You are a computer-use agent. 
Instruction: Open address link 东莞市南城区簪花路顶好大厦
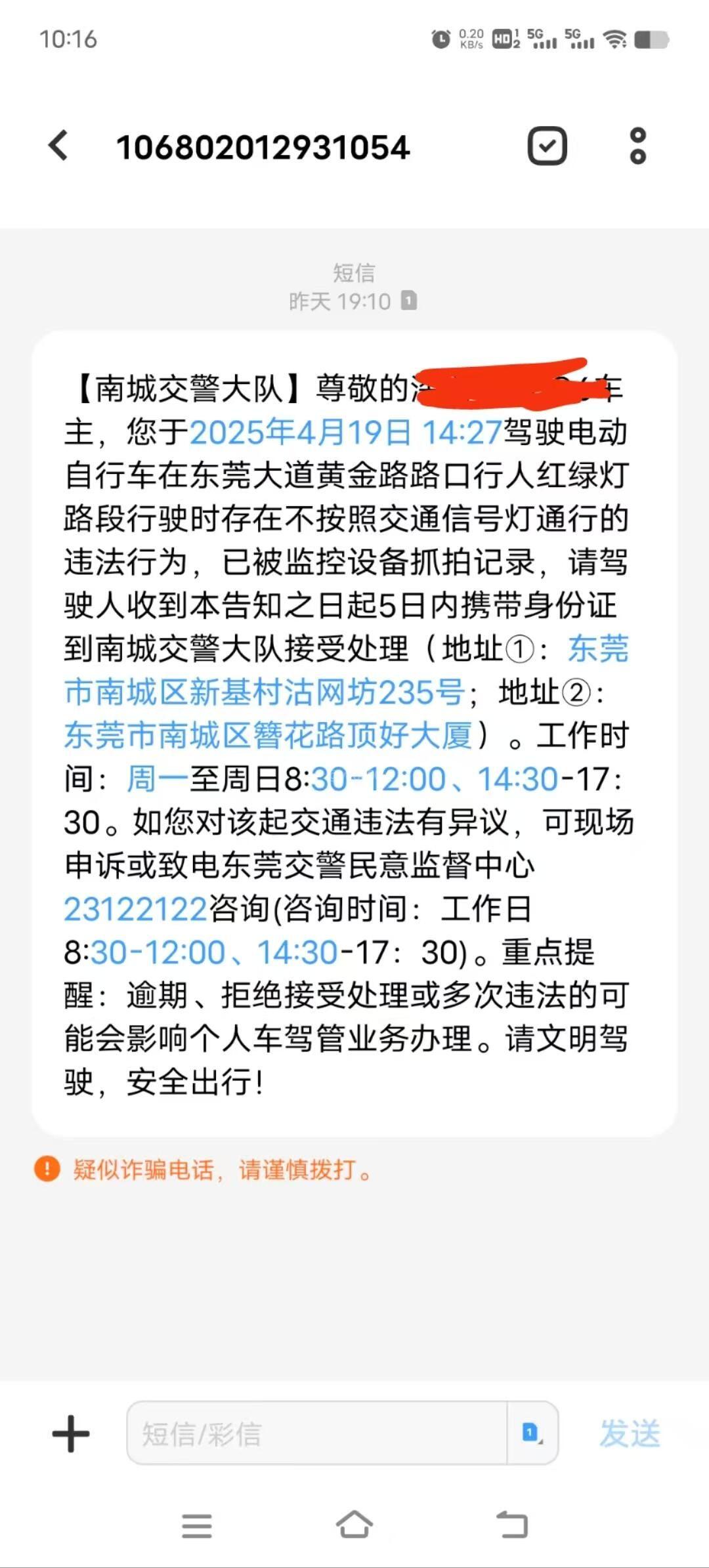pyautogui.click(x=268, y=735)
